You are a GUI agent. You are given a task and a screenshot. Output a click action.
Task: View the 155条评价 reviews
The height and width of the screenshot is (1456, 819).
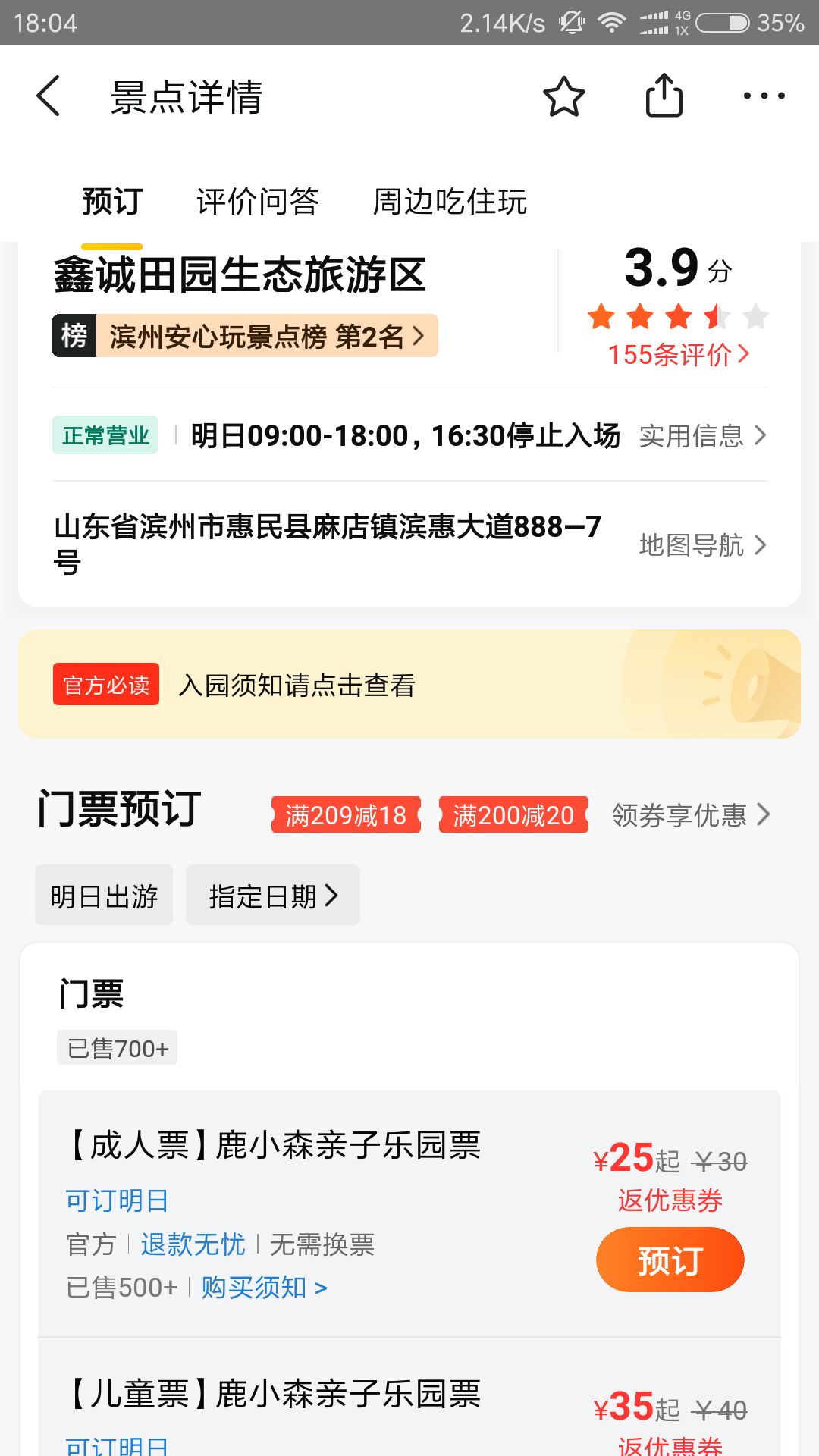click(x=678, y=354)
